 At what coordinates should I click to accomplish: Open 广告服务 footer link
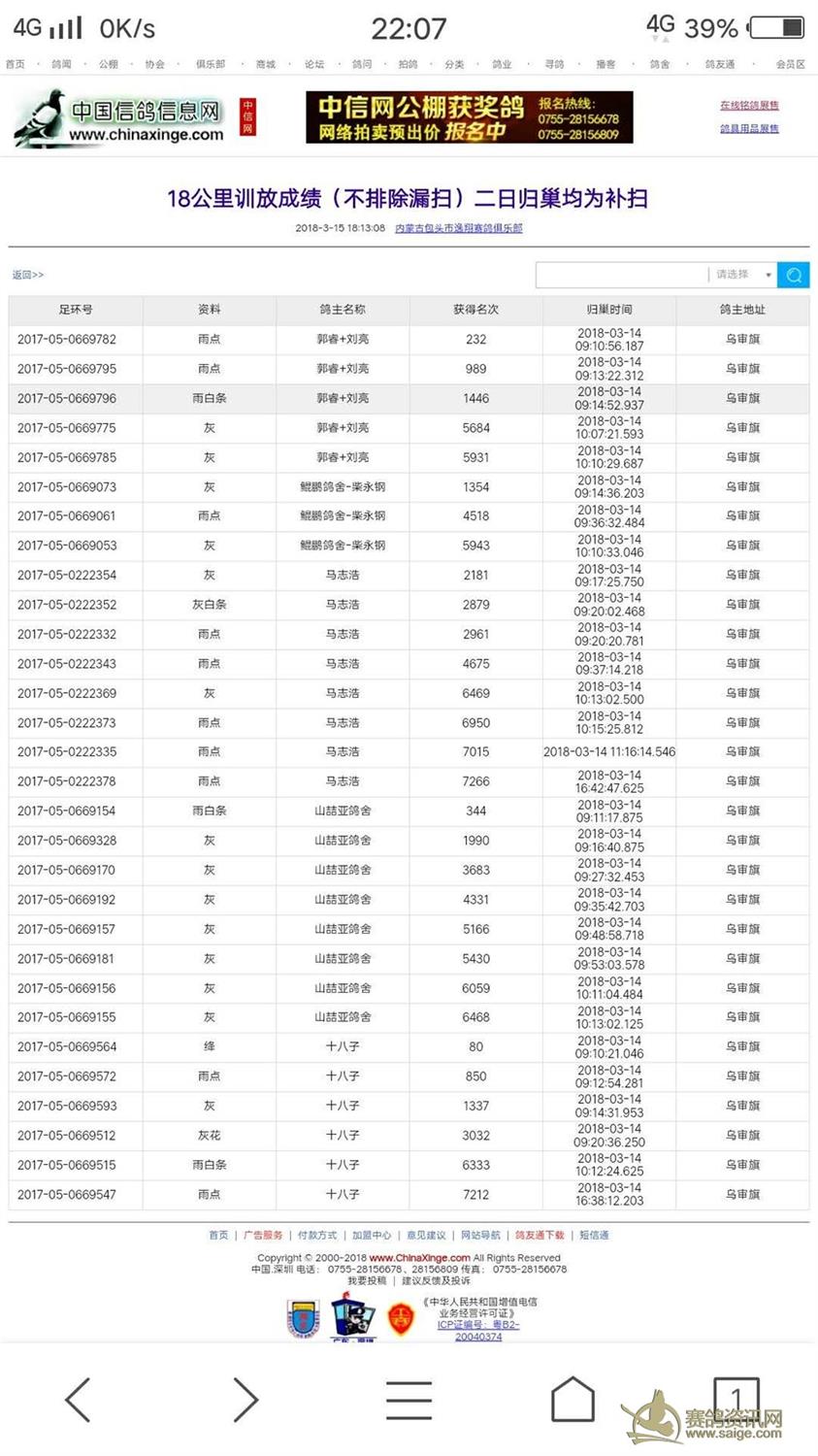coord(263,1235)
